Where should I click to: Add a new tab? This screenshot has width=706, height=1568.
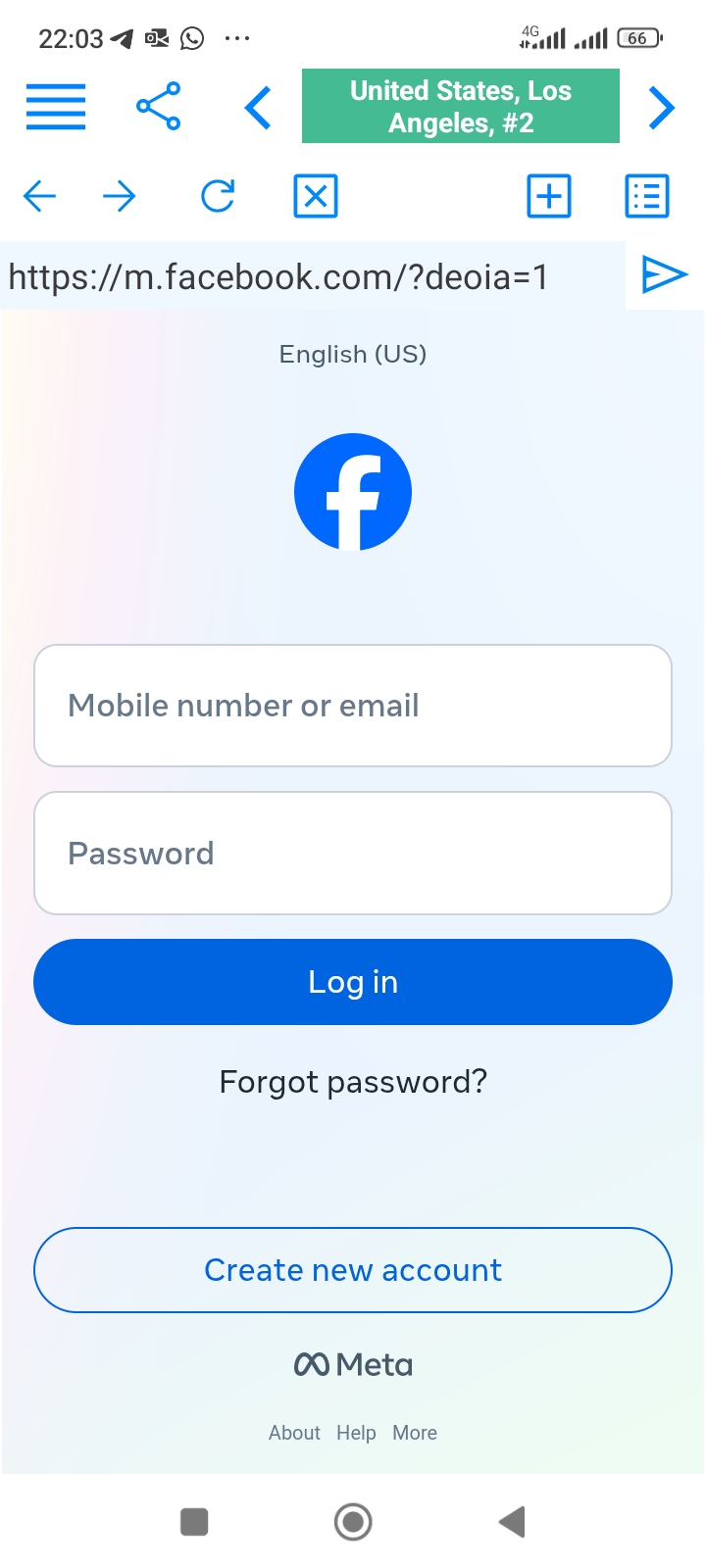pyautogui.click(x=549, y=196)
